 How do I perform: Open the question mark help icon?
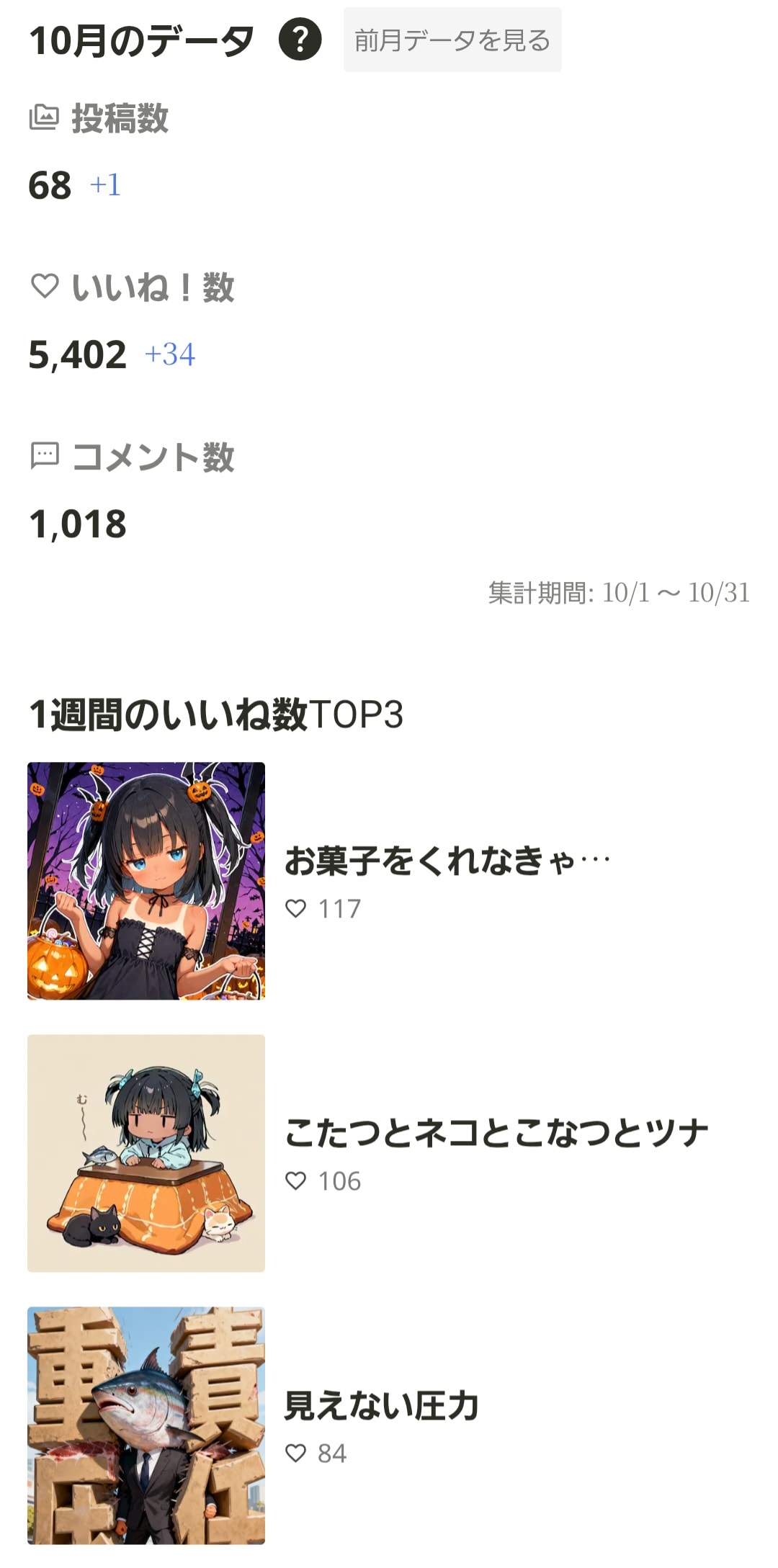click(300, 40)
